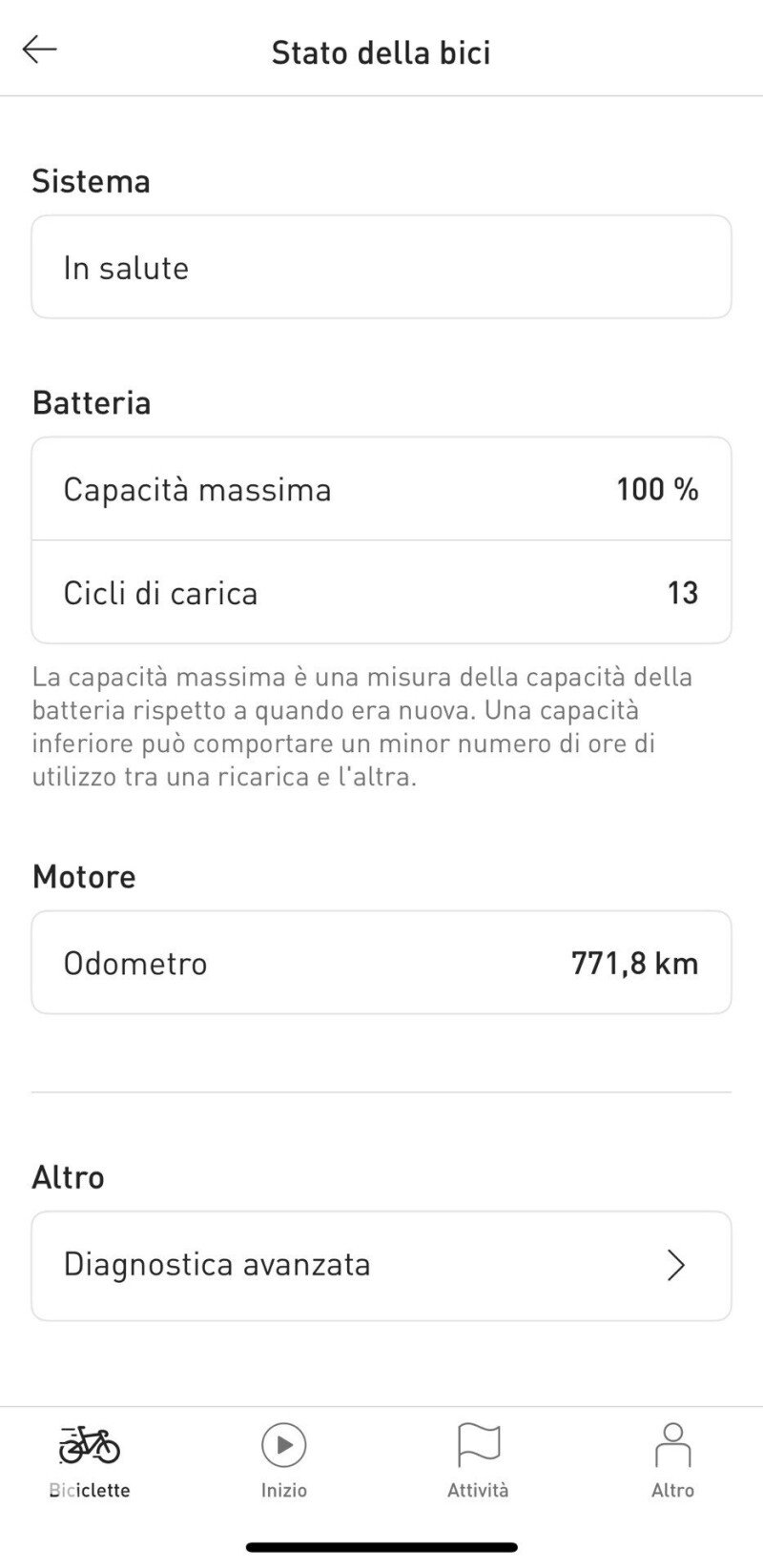Image resolution: width=763 pixels, height=1568 pixels.
Task: Tap the In salute status card
Action: (381, 267)
